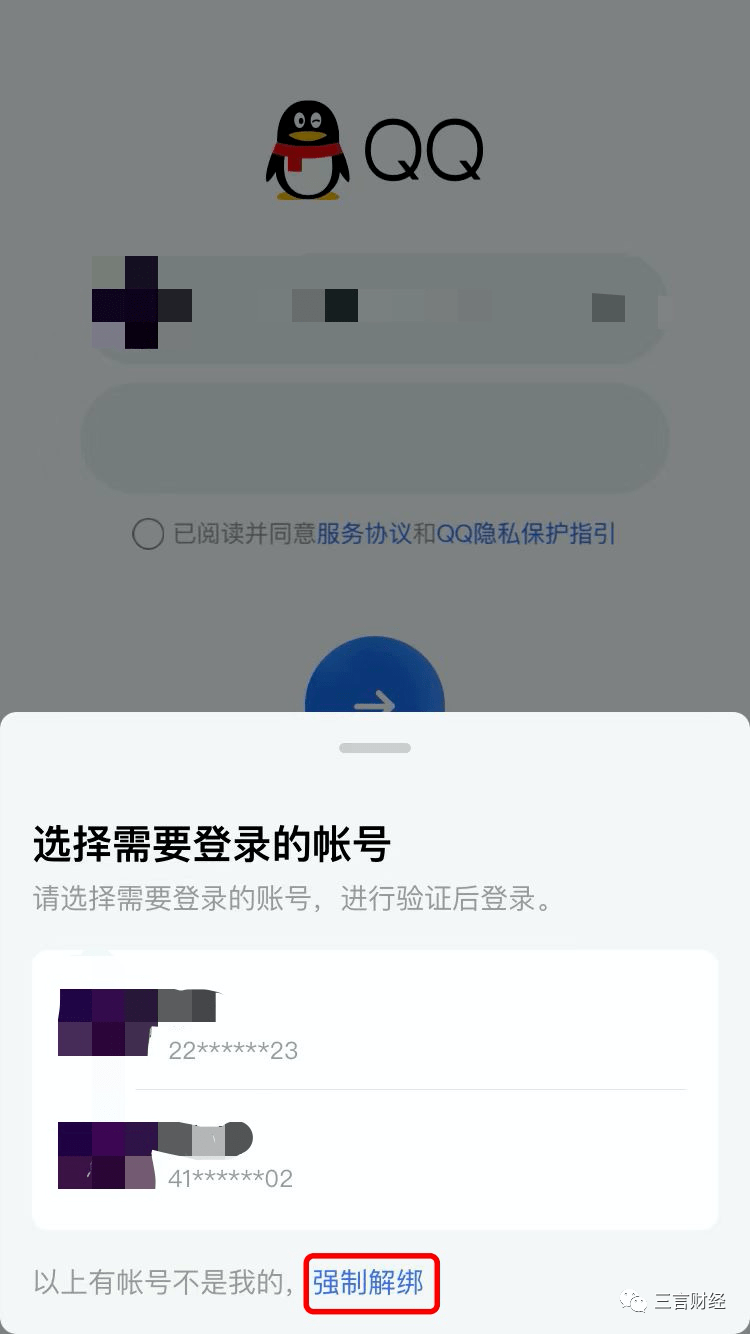
Task: Choose the account 41******02
Action: 375,1156
